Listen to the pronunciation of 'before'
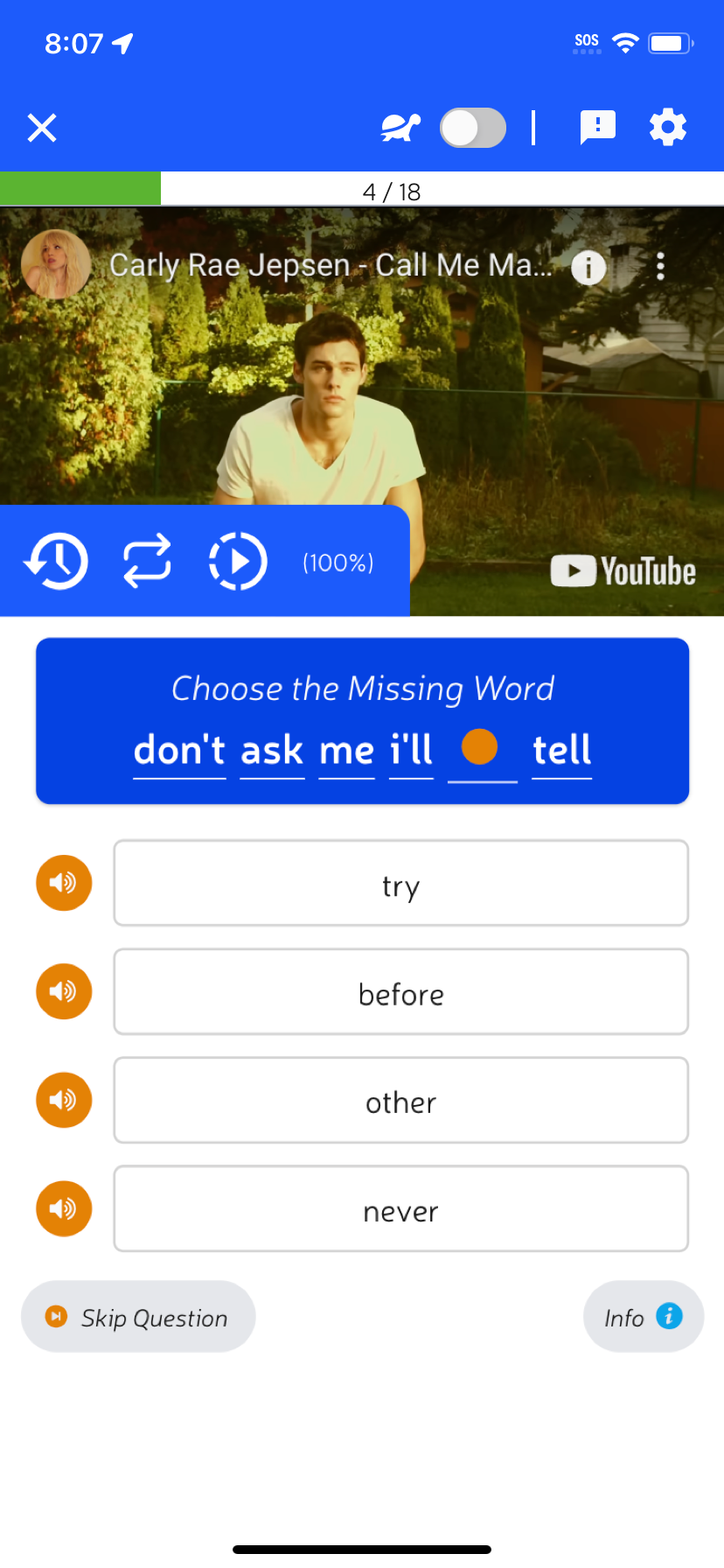This screenshot has width=724, height=1568. [64, 991]
